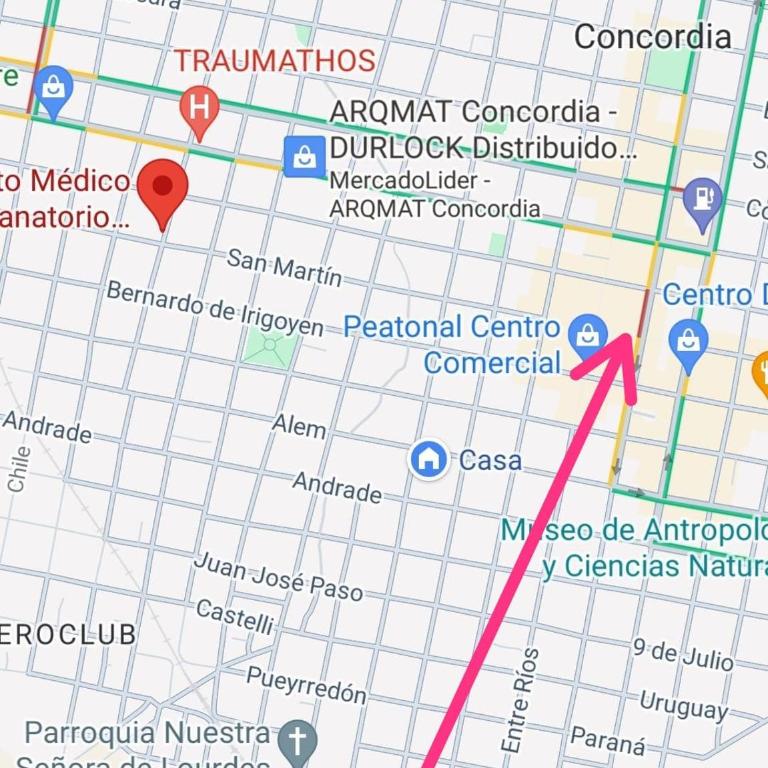Open the gas station pin
The width and height of the screenshot is (768, 768).
[x=703, y=196]
